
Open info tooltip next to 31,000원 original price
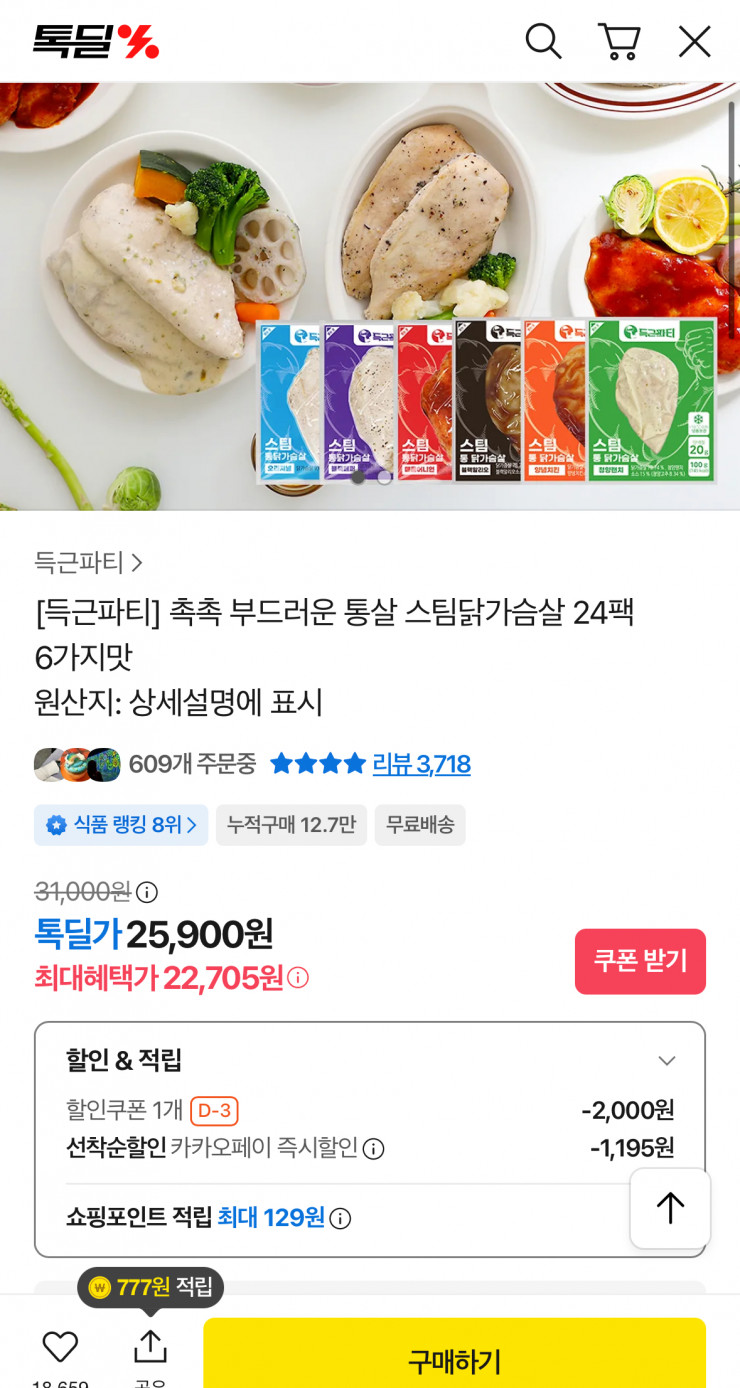tap(149, 891)
